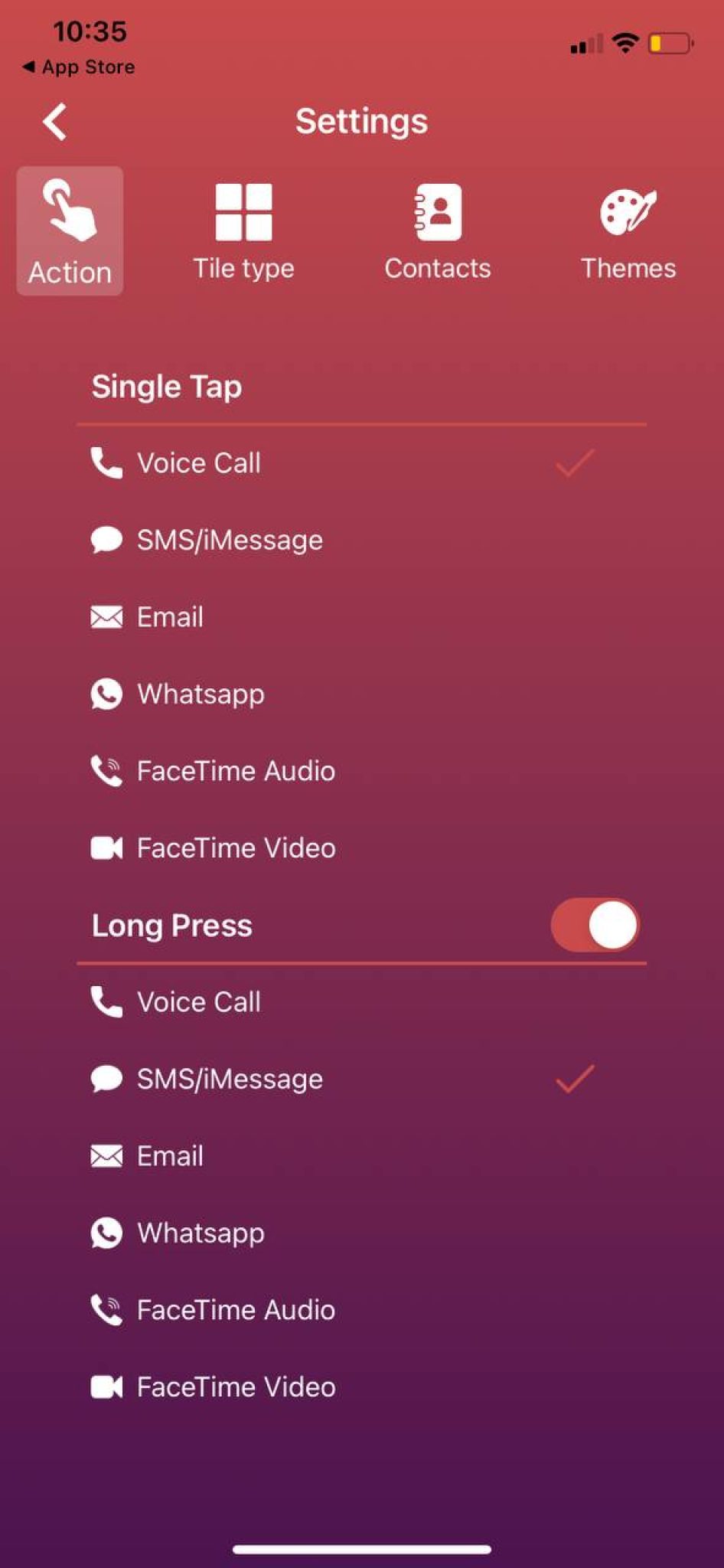Screen dimensions: 724x1568
Task: Click the FaceTime Audio icon under Single Tap
Action: 106,771
